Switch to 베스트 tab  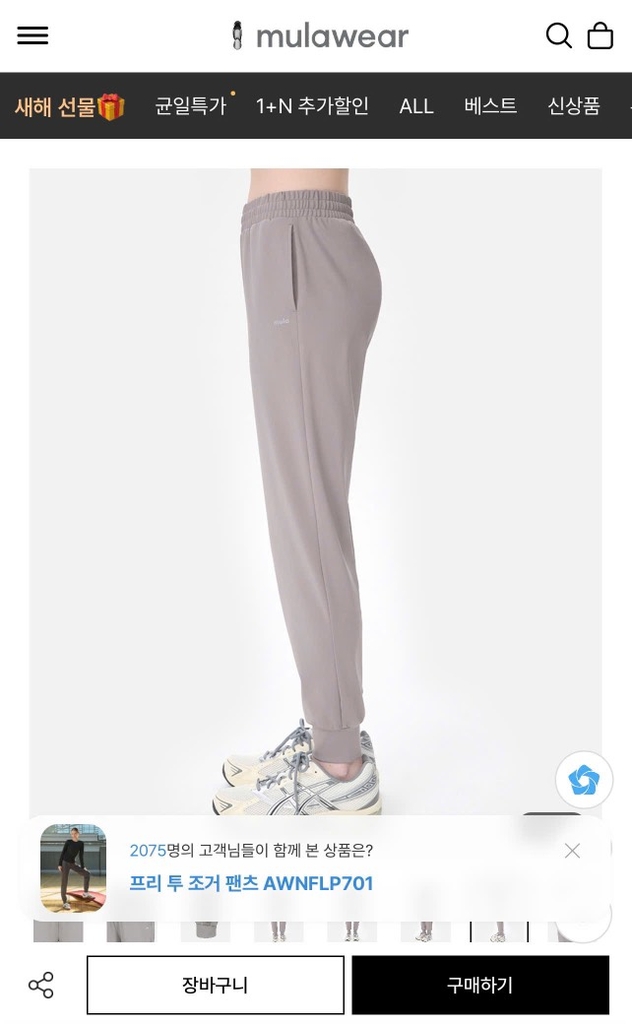pyautogui.click(x=490, y=106)
